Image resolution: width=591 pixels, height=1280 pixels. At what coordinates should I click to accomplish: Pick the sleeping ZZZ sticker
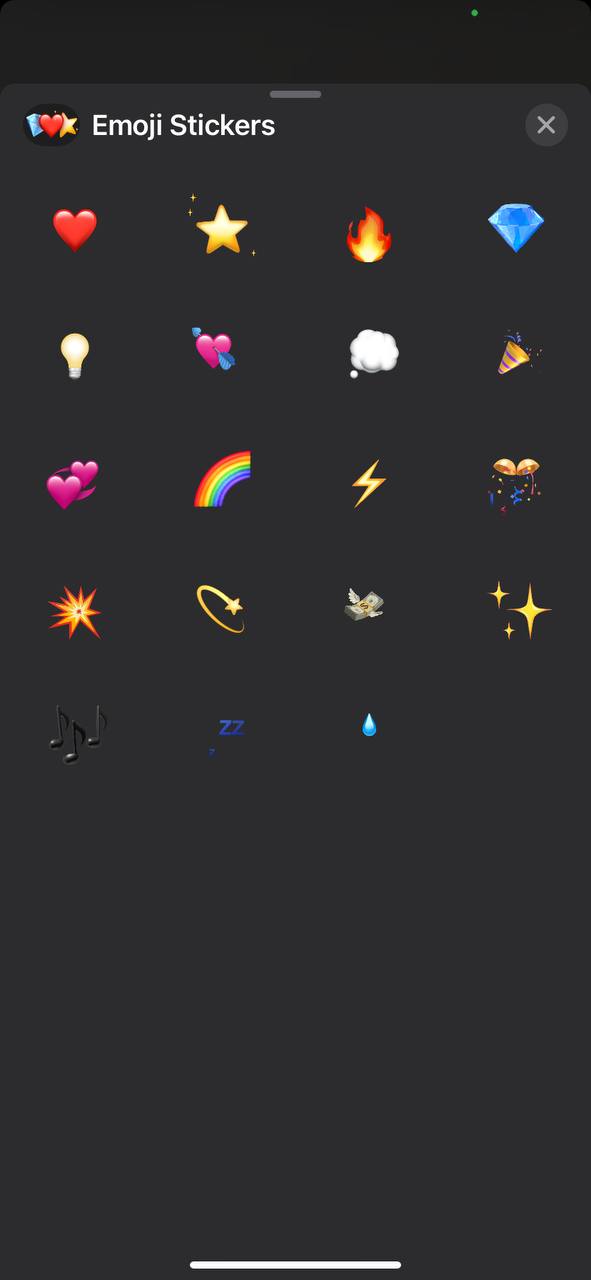click(x=228, y=732)
